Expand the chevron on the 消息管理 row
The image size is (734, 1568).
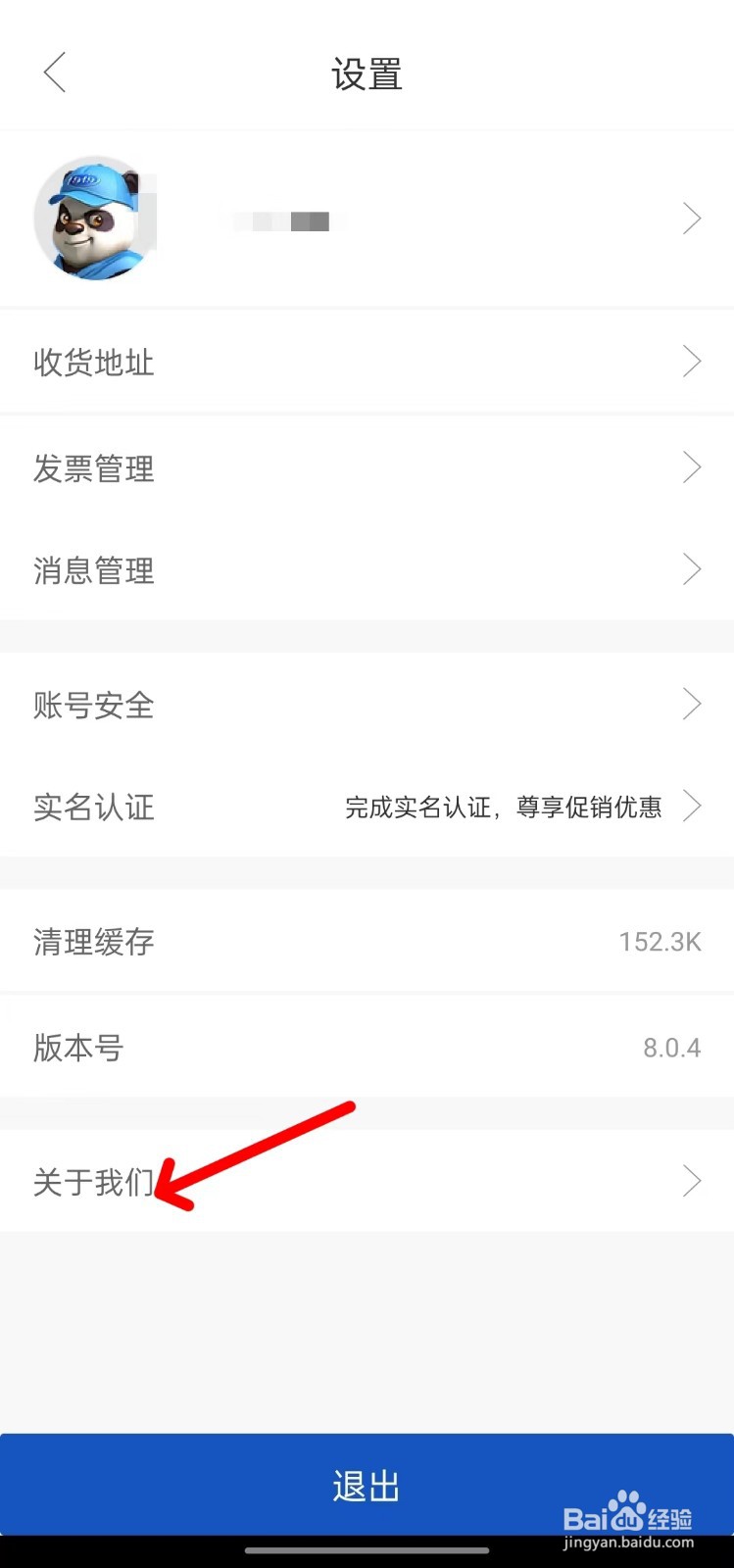[691, 569]
